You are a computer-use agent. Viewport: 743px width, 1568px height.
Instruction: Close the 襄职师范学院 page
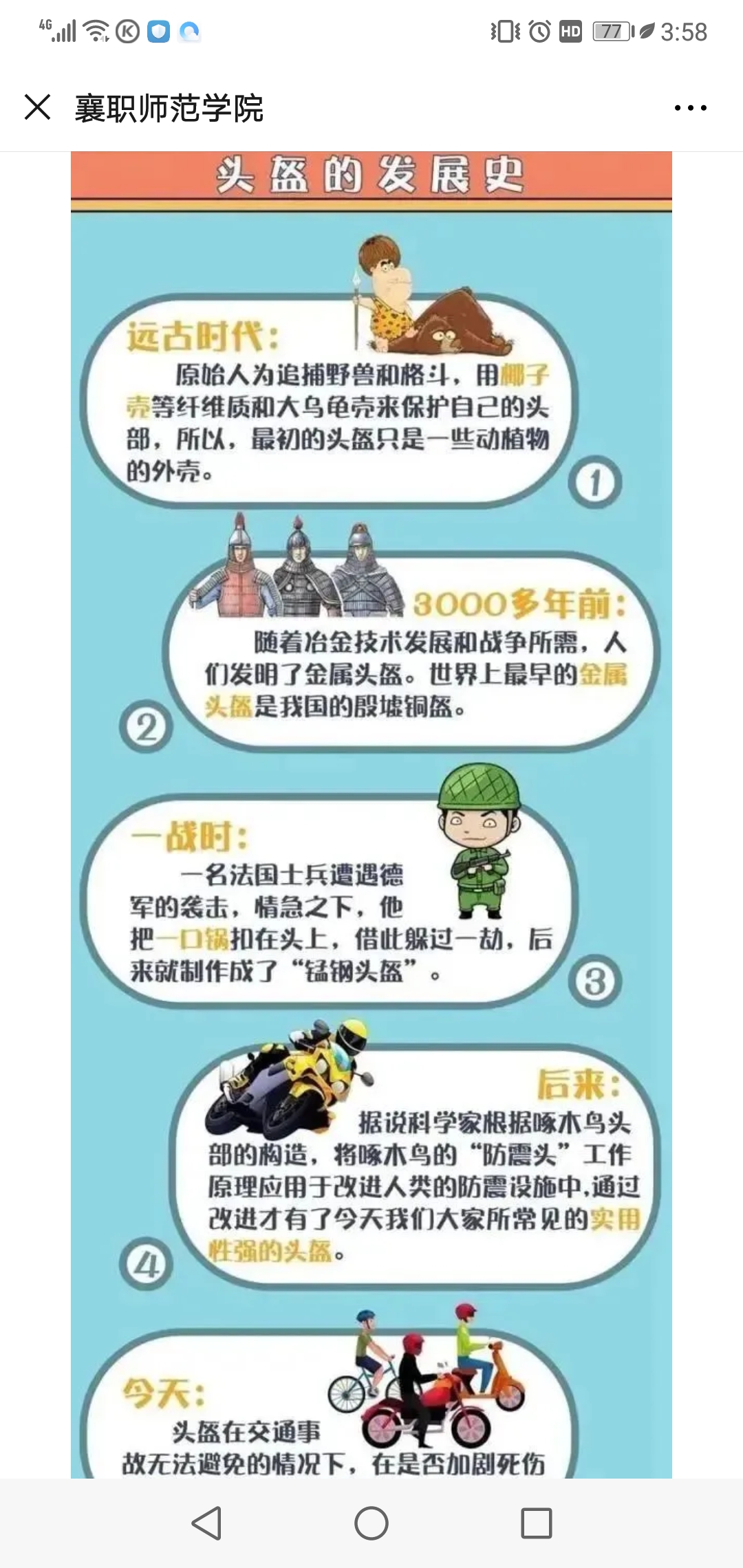(x=38, y=107)
